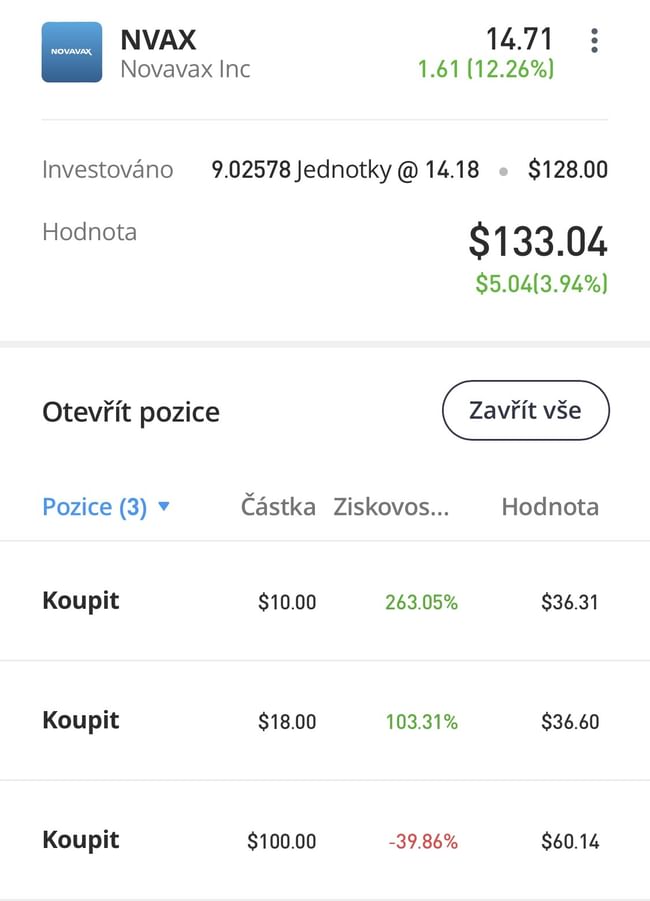The image size is (650, 901).
Task: Tap the Zavřít vše button
Action: tap(525, 410)
